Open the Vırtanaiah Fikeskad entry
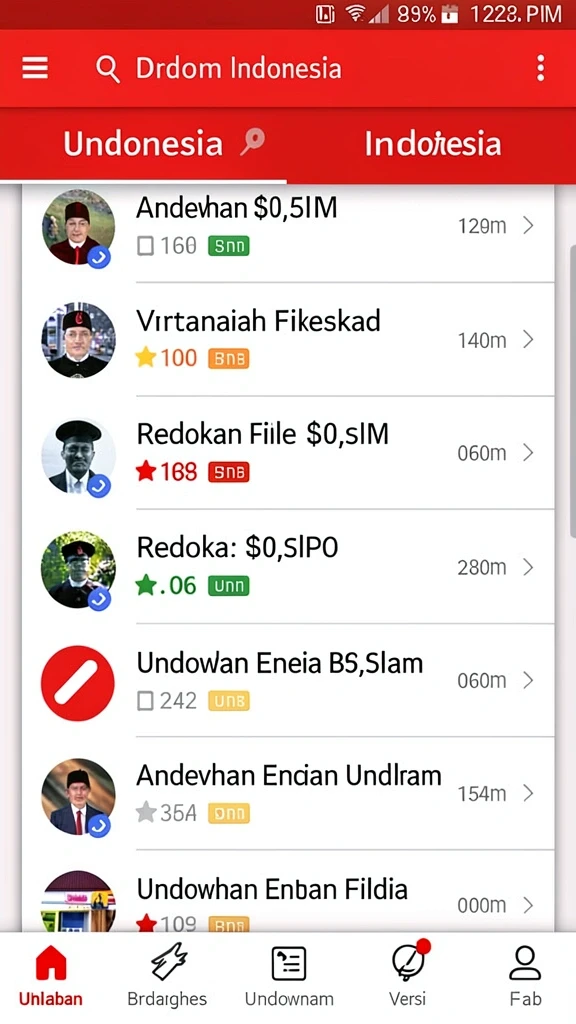This screenshot has width=576, height=1024. [x=288, y=340]
